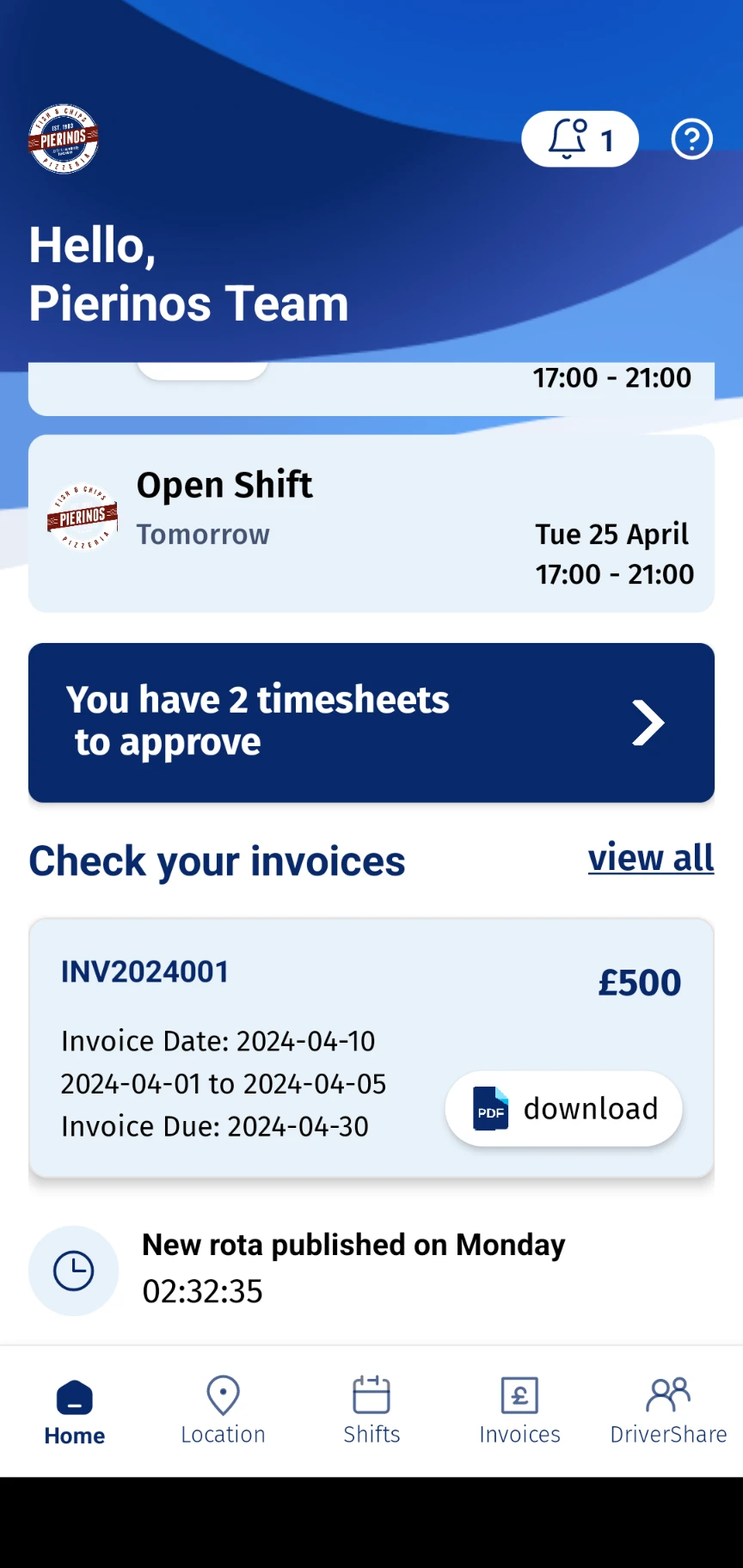Screen dimensions: 743x1568
Task: Go to the Shifts tab
Action: click(371, 1410)
